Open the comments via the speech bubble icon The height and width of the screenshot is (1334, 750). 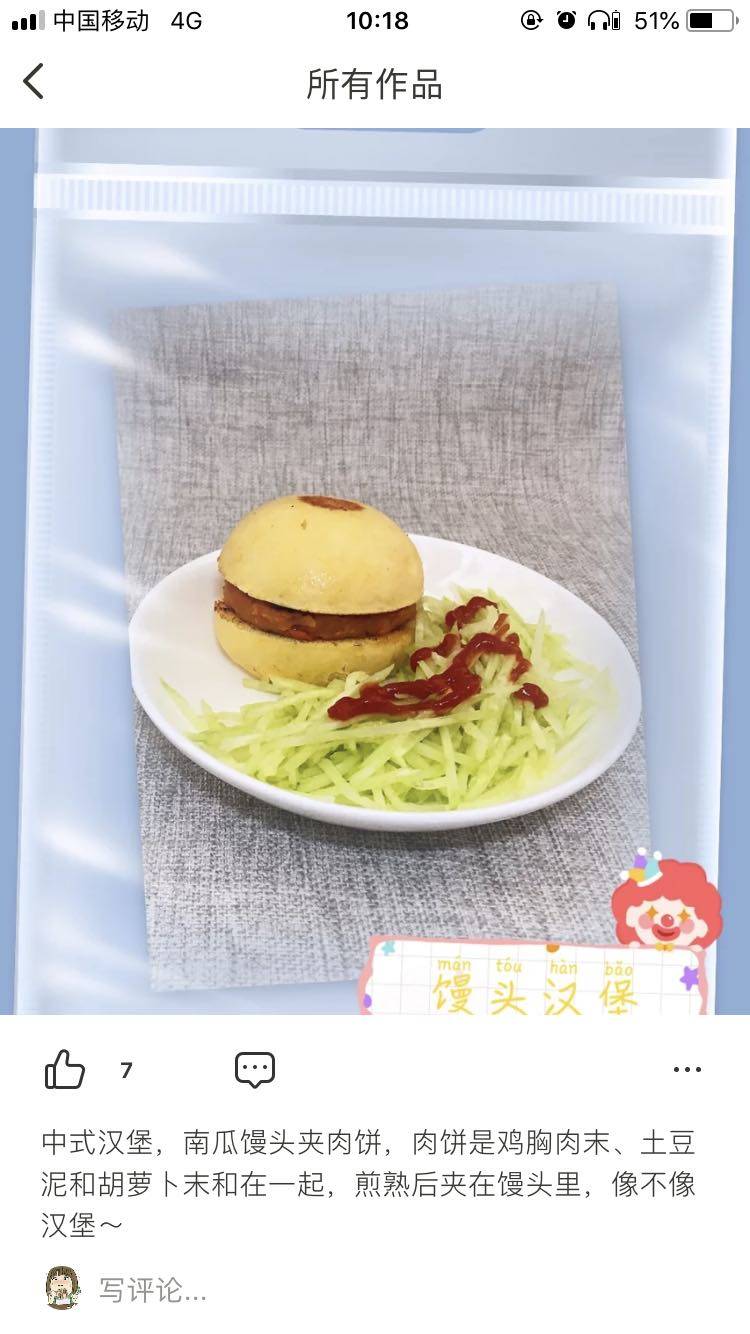click(x=255, y=1070)
